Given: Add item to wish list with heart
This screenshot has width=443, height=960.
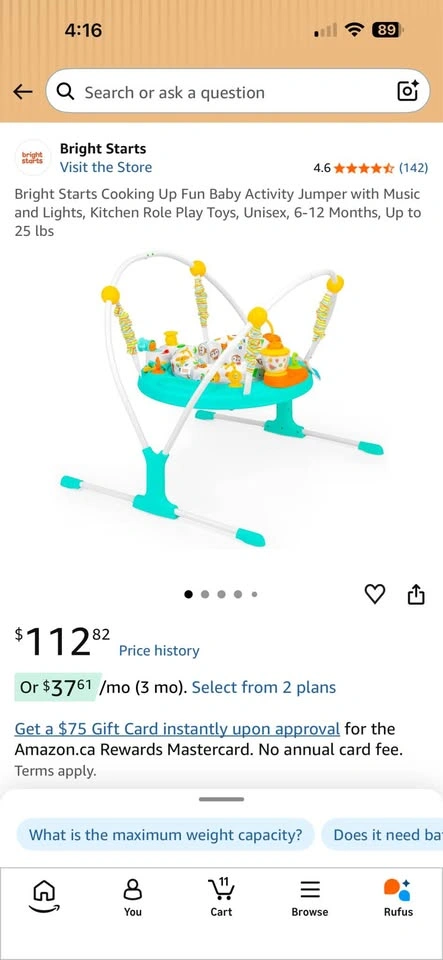Looking at the screenshot, I should 375,594.
